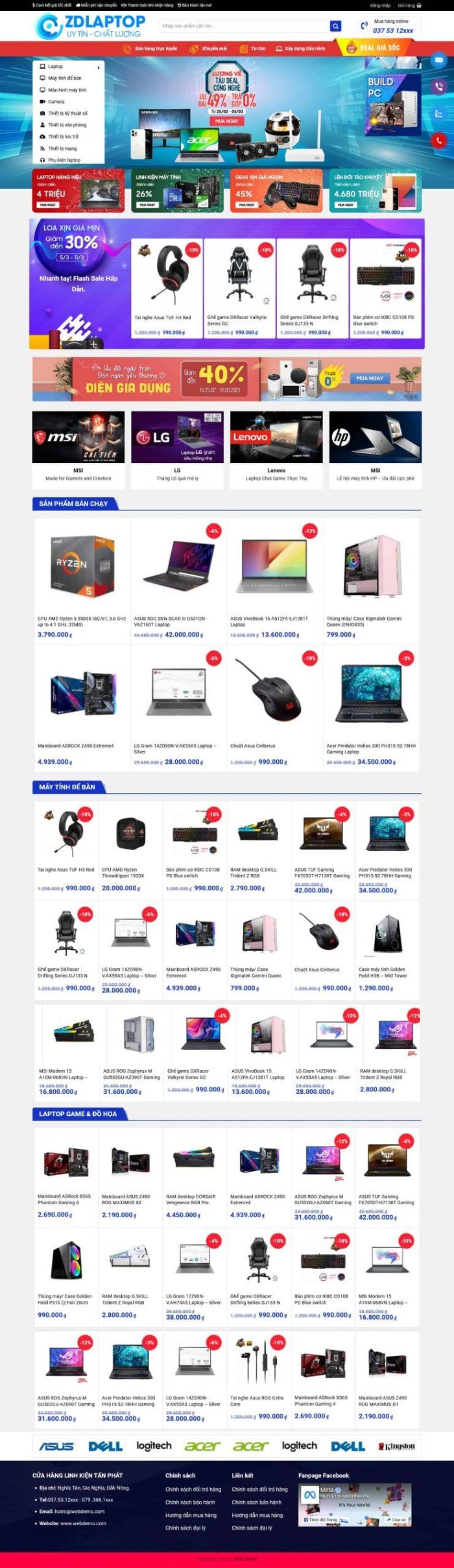Open the Đăng nhập login link
Viewport: 454px width, 1568px height.
[380, 5]
